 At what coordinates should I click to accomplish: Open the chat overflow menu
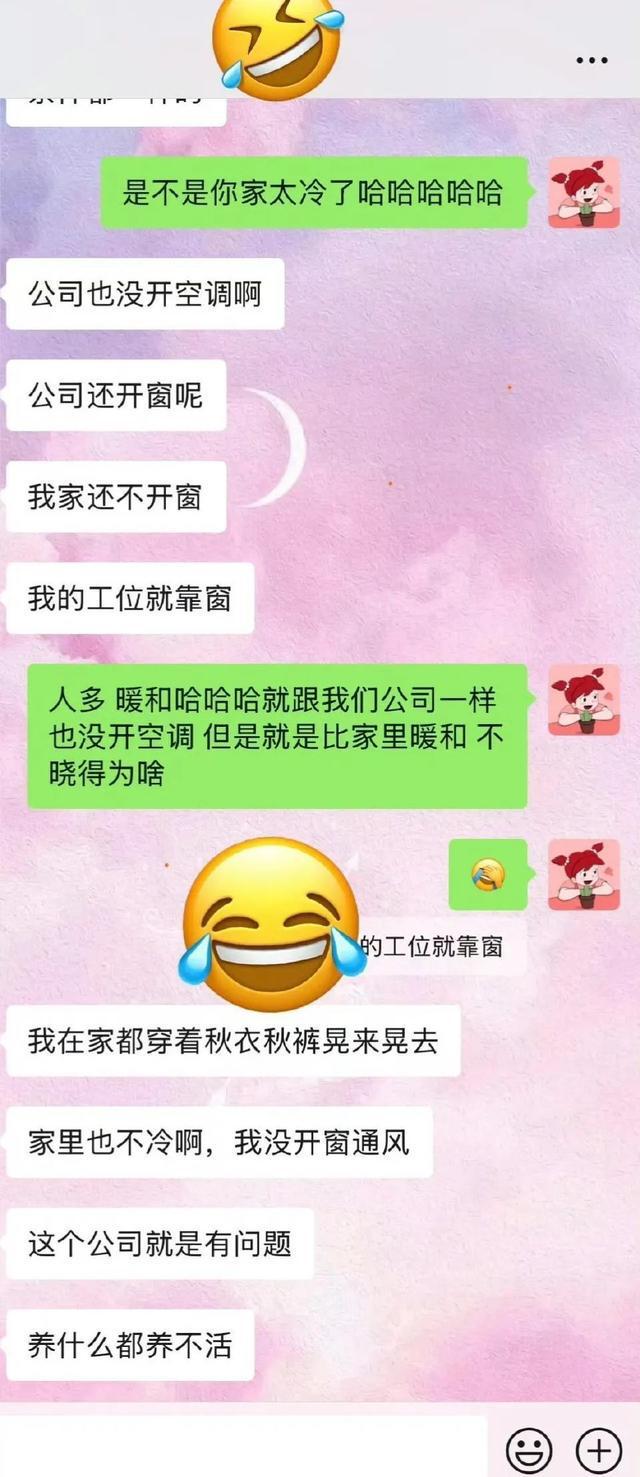point(592,60)
